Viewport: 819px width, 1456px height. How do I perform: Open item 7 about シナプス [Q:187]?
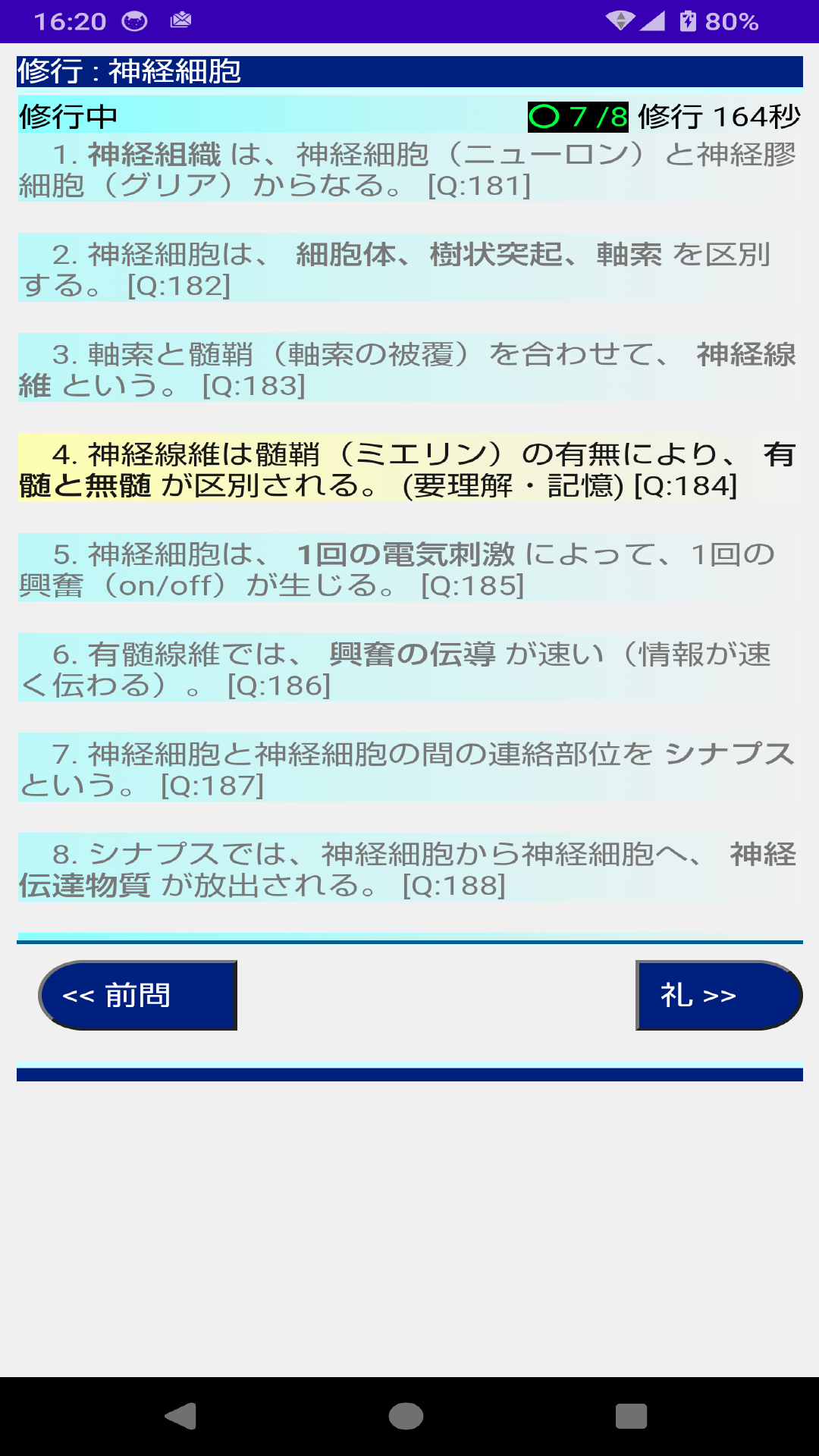[408, 769]
